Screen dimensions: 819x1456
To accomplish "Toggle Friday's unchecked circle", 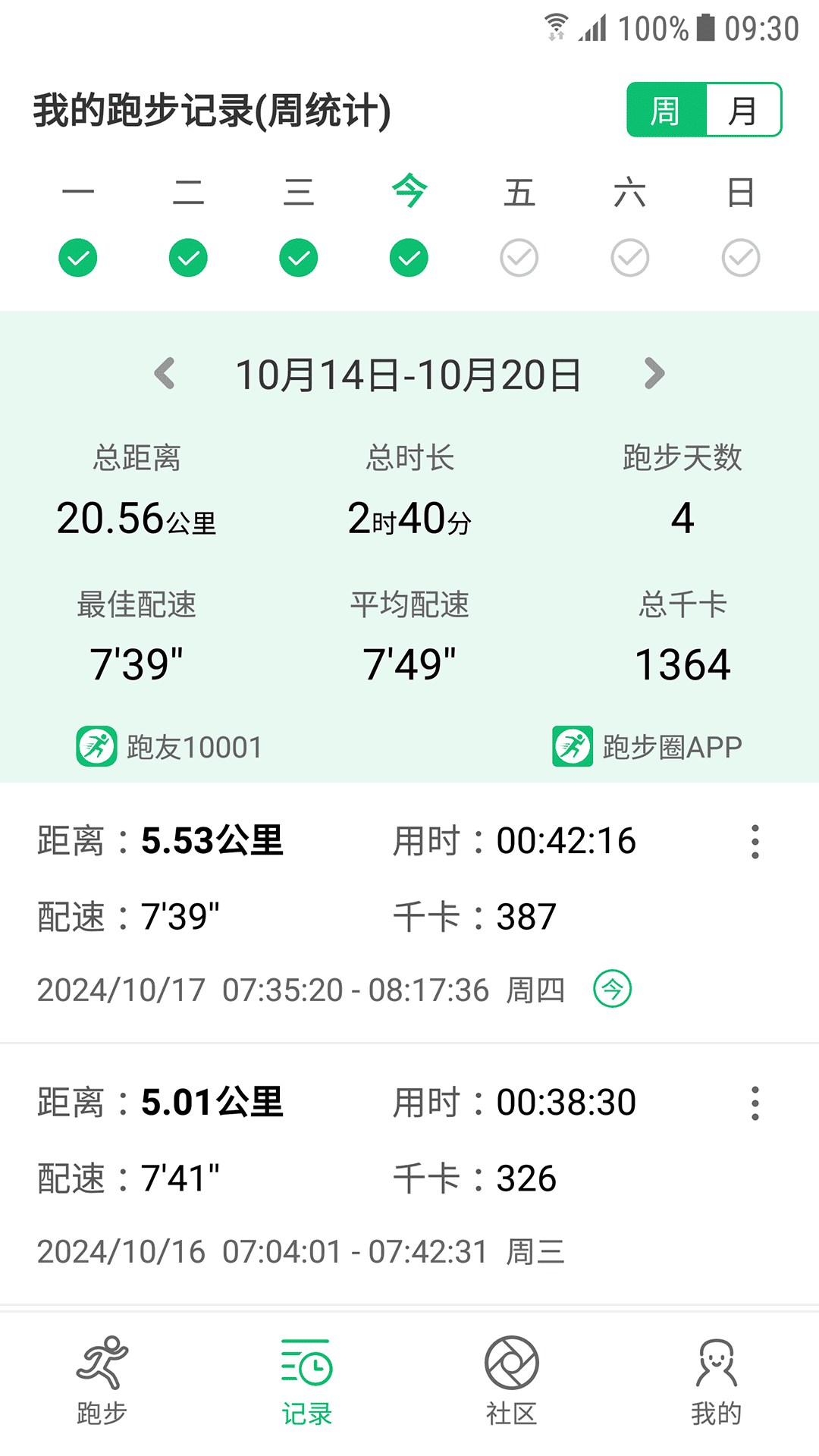I will pos(519,257).
